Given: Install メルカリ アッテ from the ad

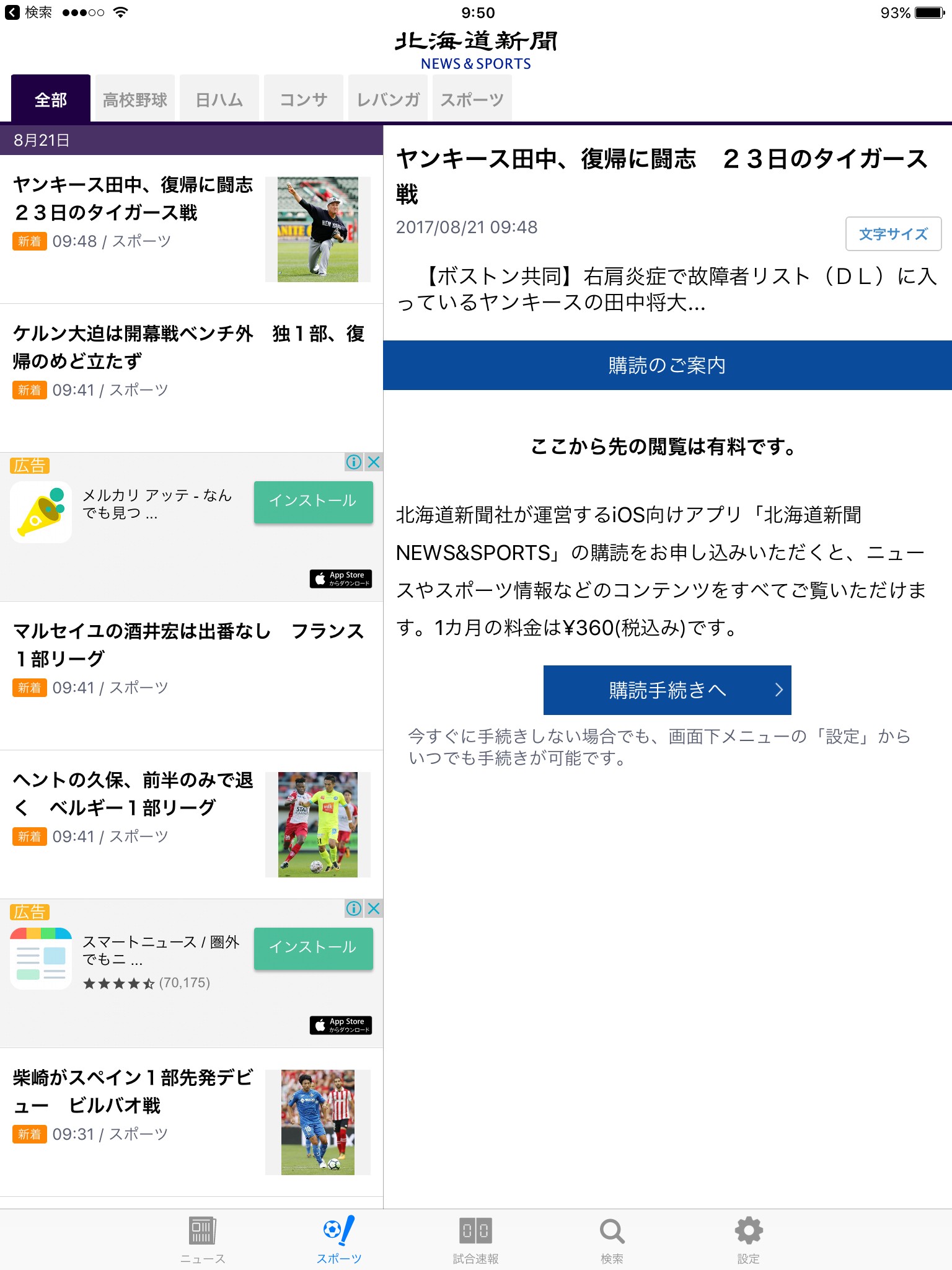Looking at the screenshot, I should (313, 501).
